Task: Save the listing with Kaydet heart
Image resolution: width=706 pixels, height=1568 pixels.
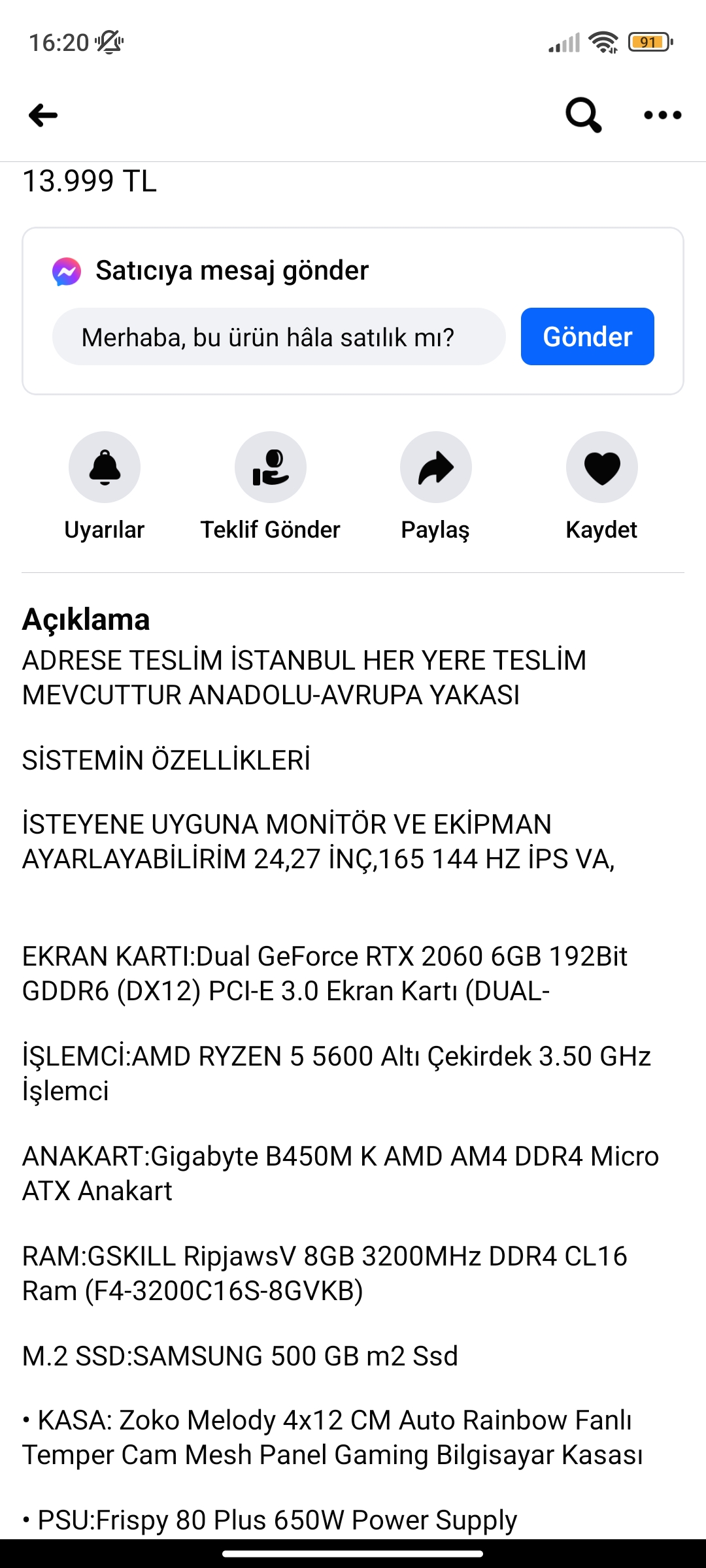Action: [x=601, y=468]
